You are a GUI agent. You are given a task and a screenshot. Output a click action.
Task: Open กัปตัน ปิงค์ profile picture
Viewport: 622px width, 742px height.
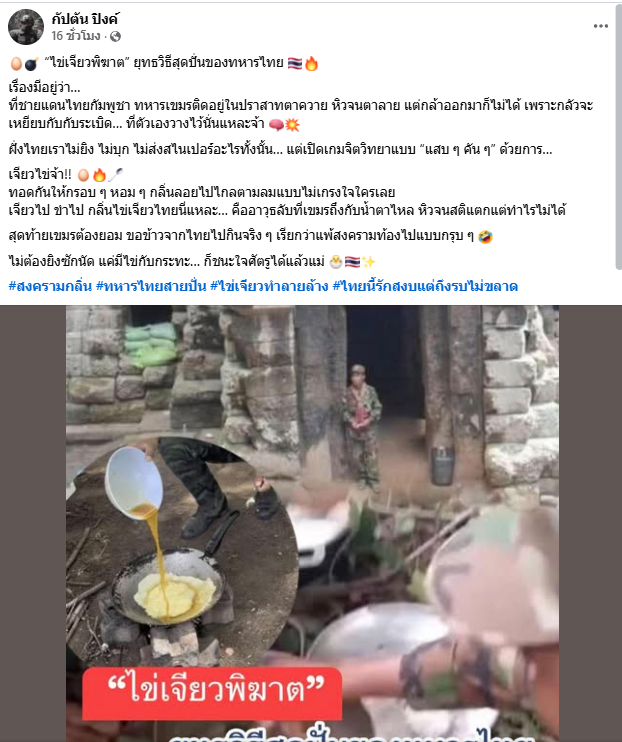[x=26, y=26]
